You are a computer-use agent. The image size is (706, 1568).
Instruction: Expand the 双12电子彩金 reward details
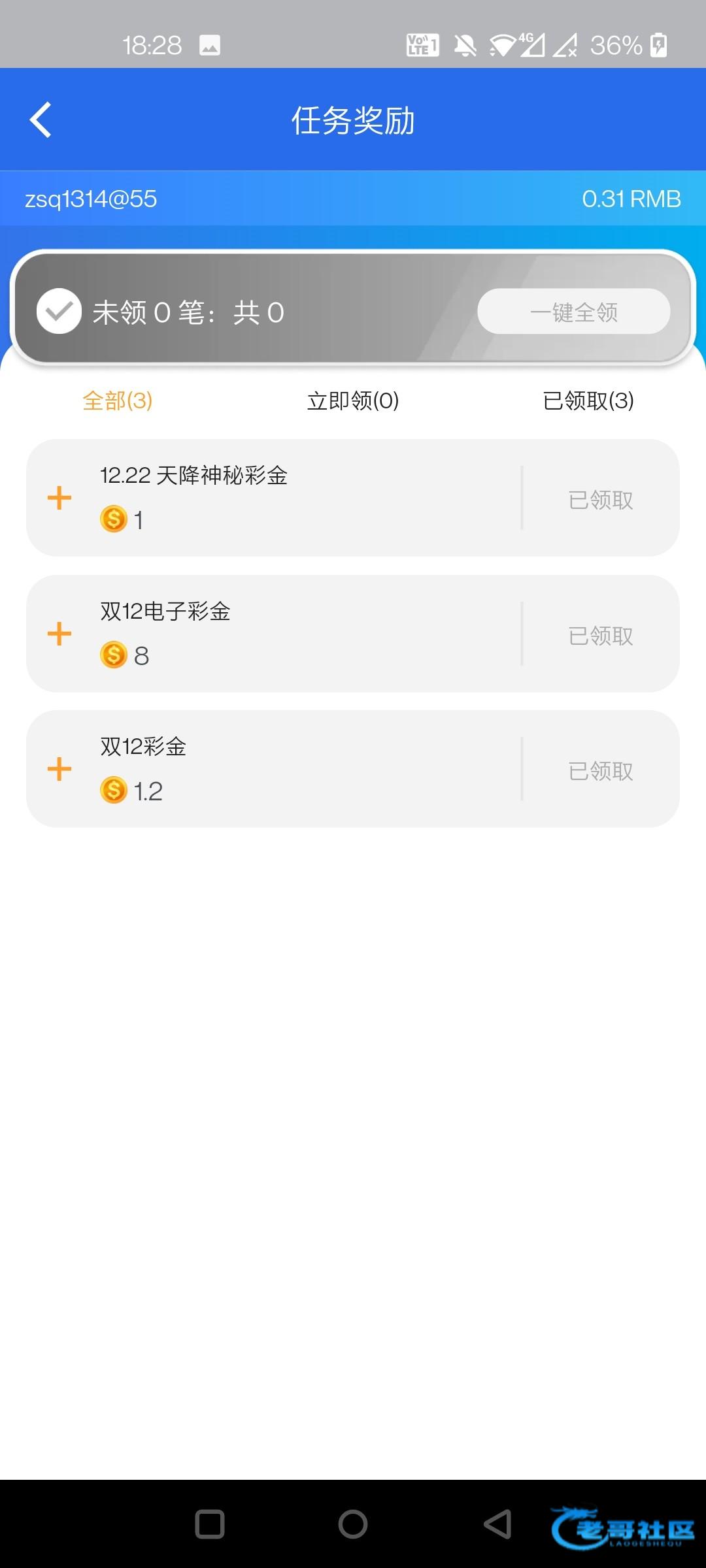click(x=59, y=634)
